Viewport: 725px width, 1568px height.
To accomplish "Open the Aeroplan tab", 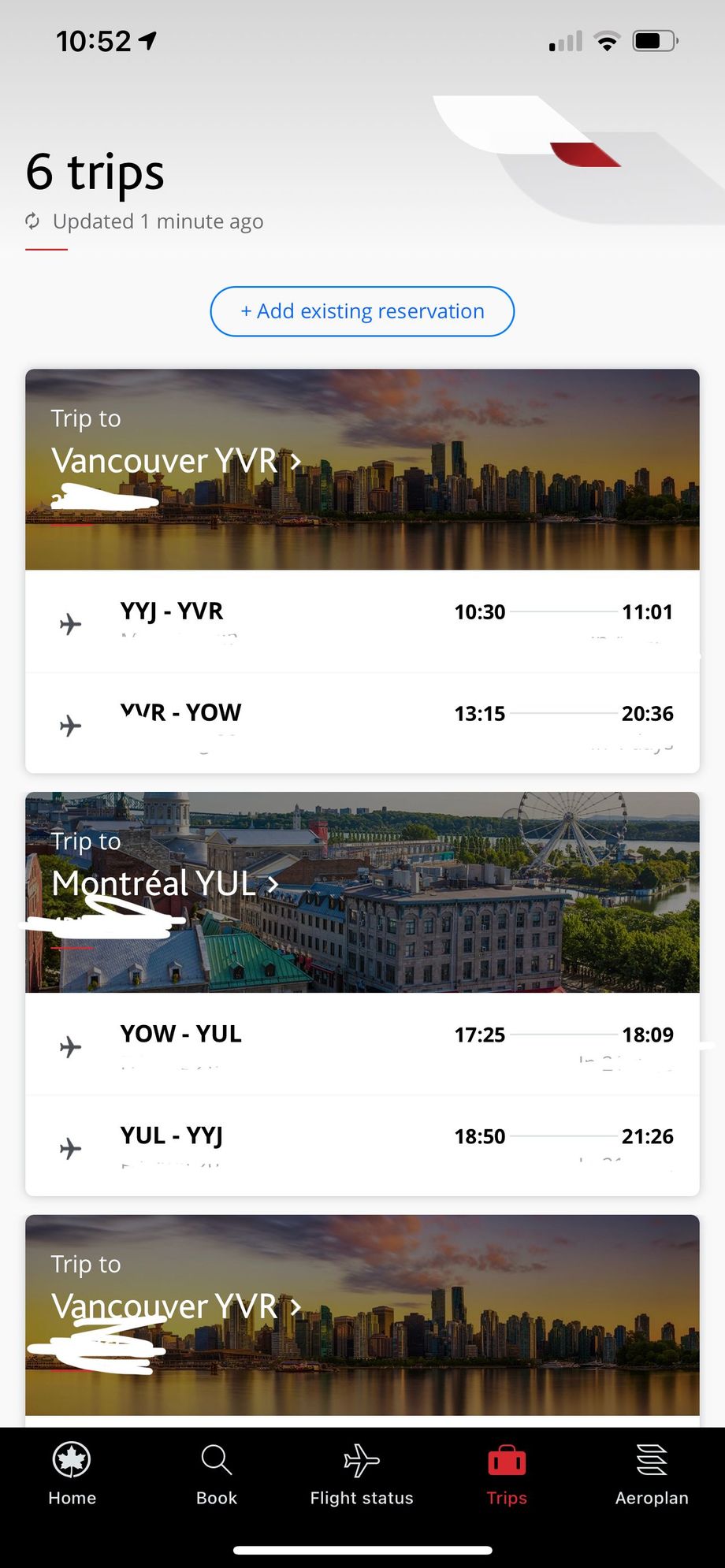I will point(652,1474).
